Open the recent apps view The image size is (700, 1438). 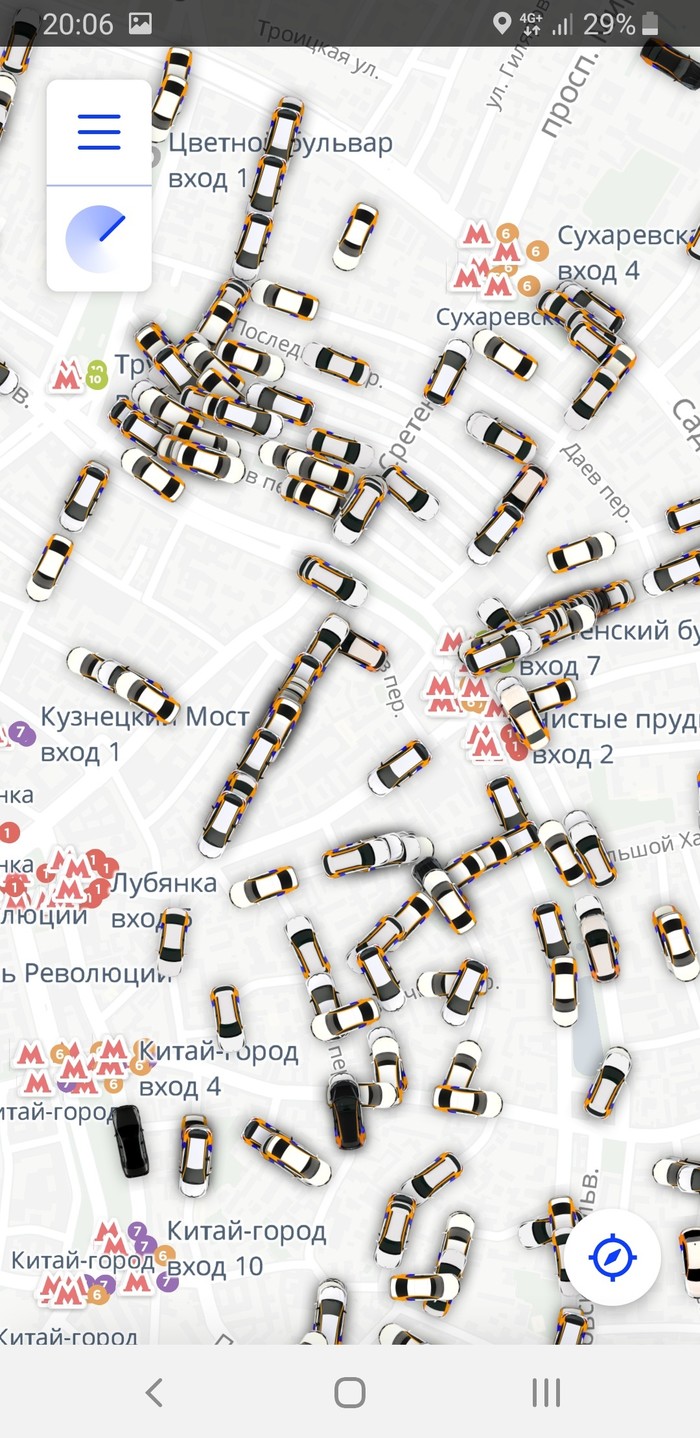(546, 1392)
